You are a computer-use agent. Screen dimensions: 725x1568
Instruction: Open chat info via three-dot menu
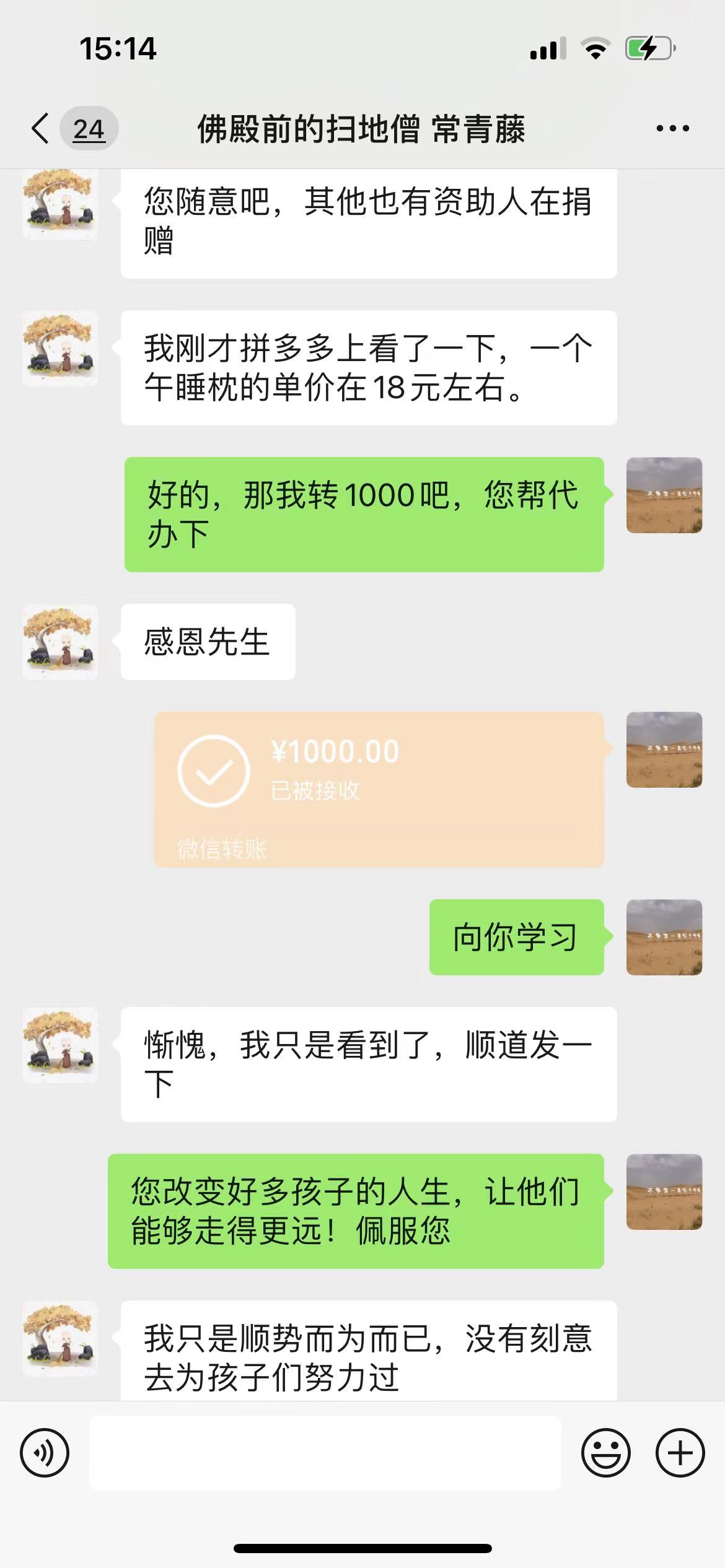click(x=672, y=129)
